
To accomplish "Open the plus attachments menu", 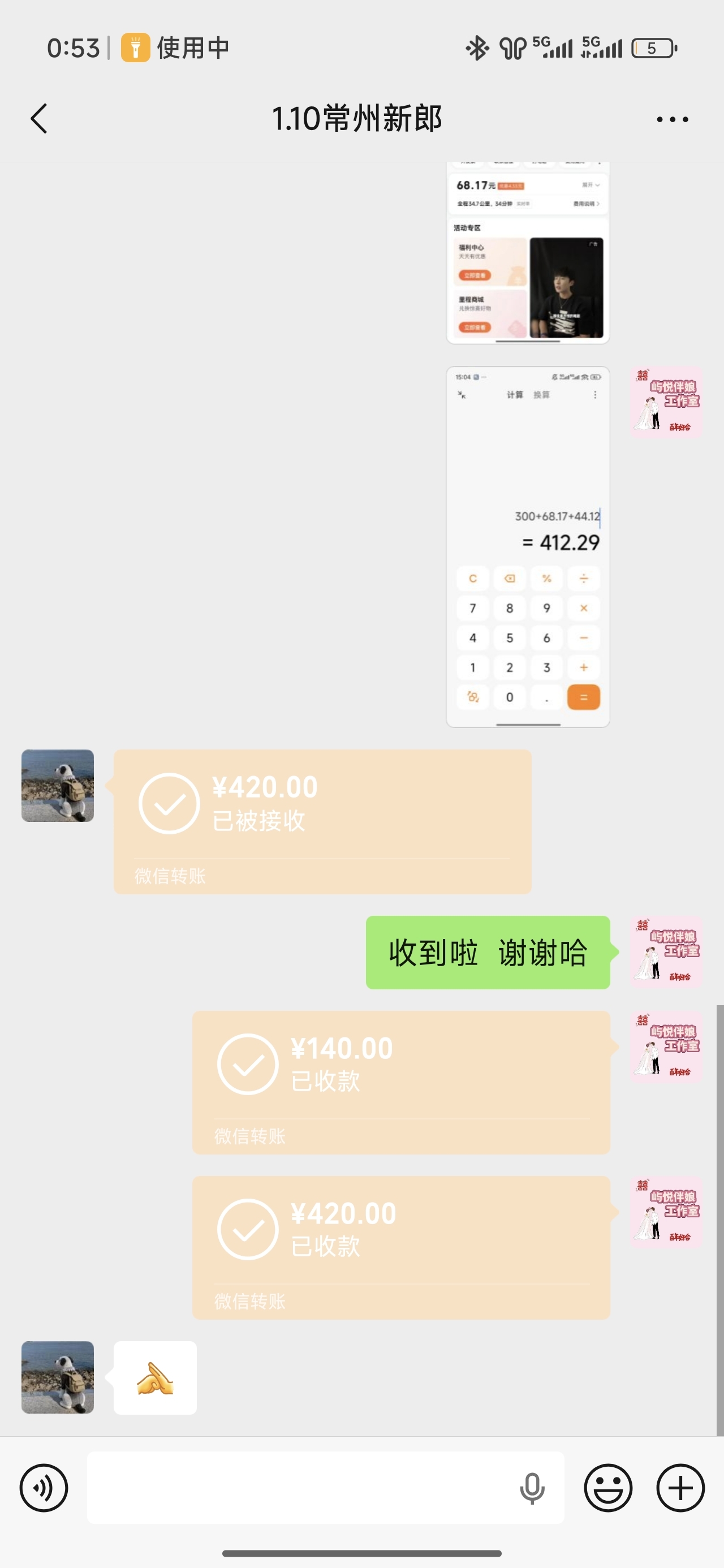I will (x=680, y=1488).
